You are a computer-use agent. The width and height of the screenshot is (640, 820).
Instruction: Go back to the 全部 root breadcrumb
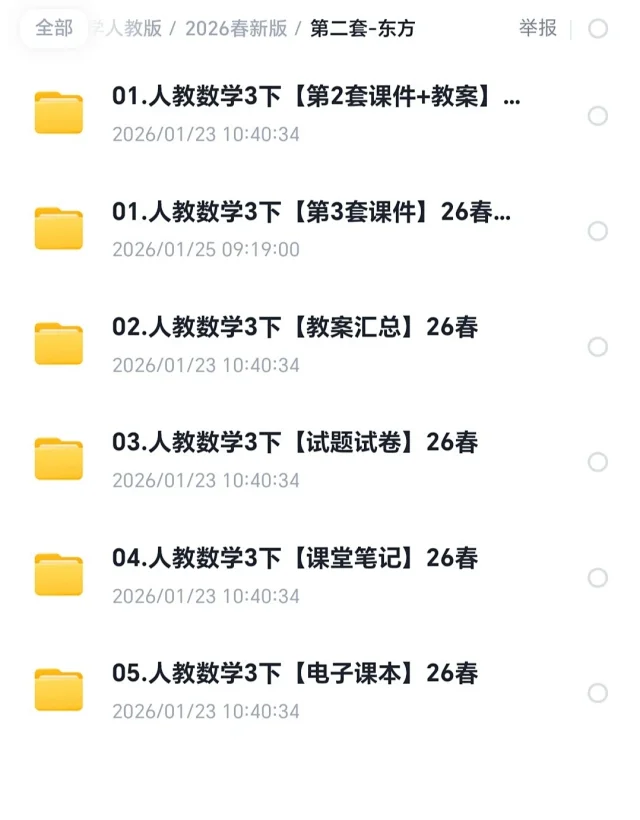click(x=54, y=28)
